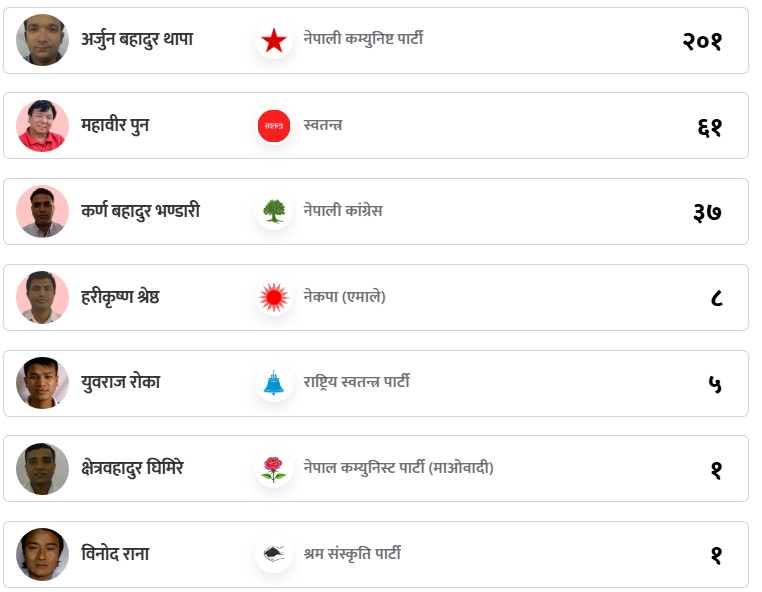Tap युवराज रोका's result row
This screenshot has width=762, height=592.
point(375,383)
